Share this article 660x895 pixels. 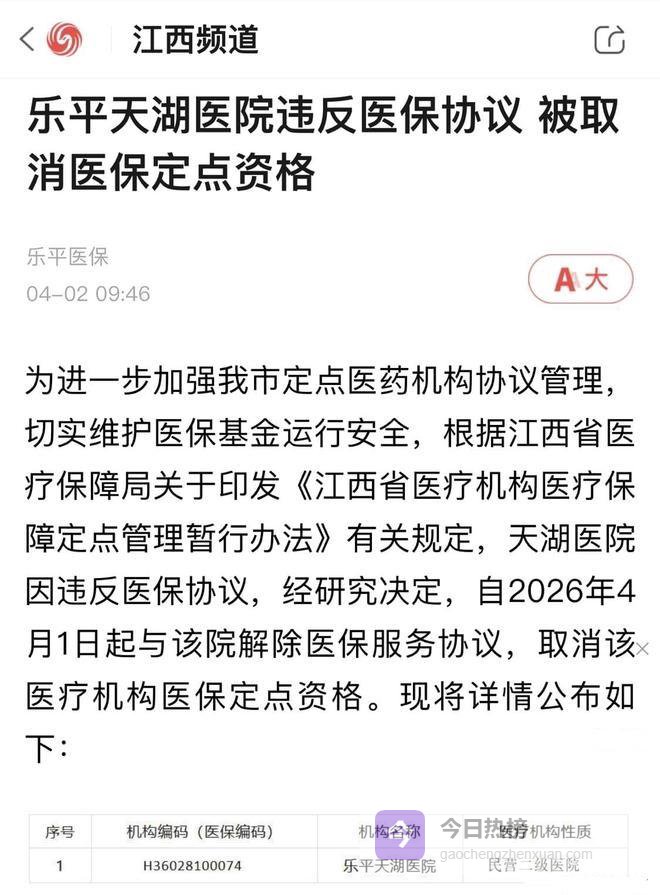tap(609, 40)
